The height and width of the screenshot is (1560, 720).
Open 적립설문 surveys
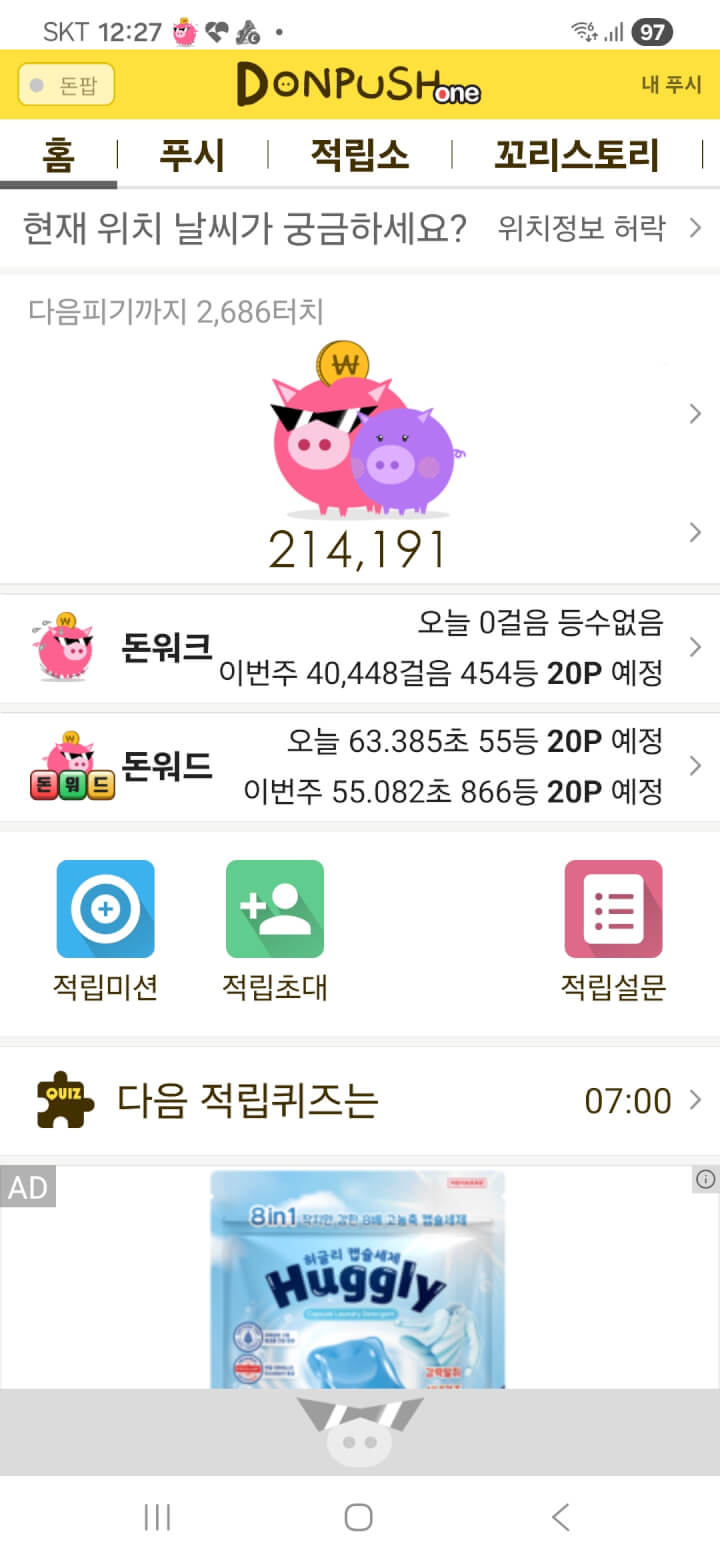tap(613, 930)
